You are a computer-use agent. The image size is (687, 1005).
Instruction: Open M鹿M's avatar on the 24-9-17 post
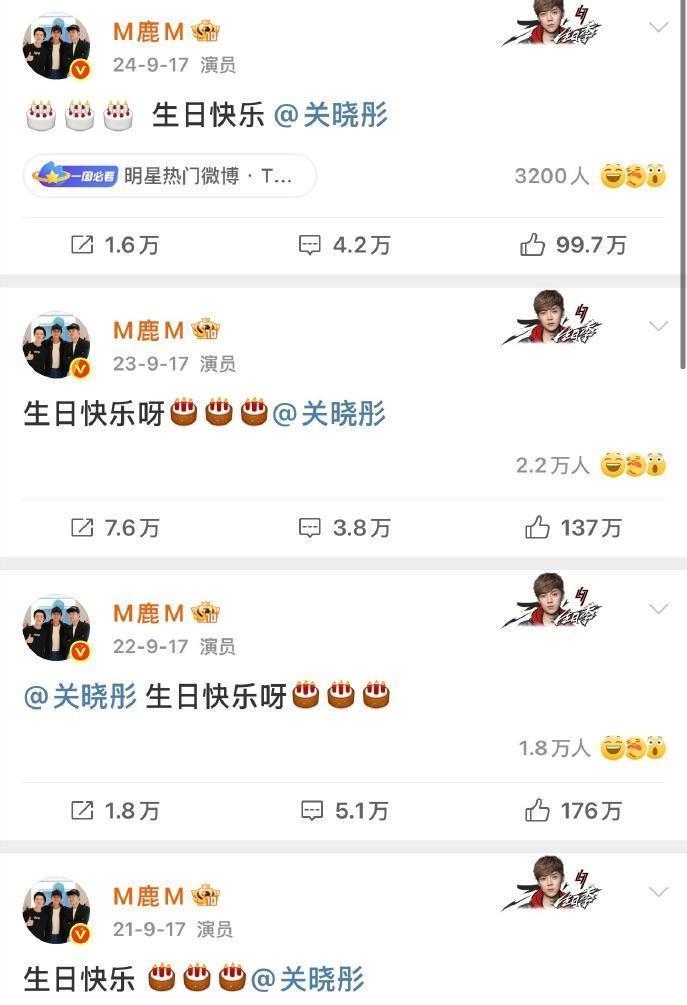tap(56, 47)
